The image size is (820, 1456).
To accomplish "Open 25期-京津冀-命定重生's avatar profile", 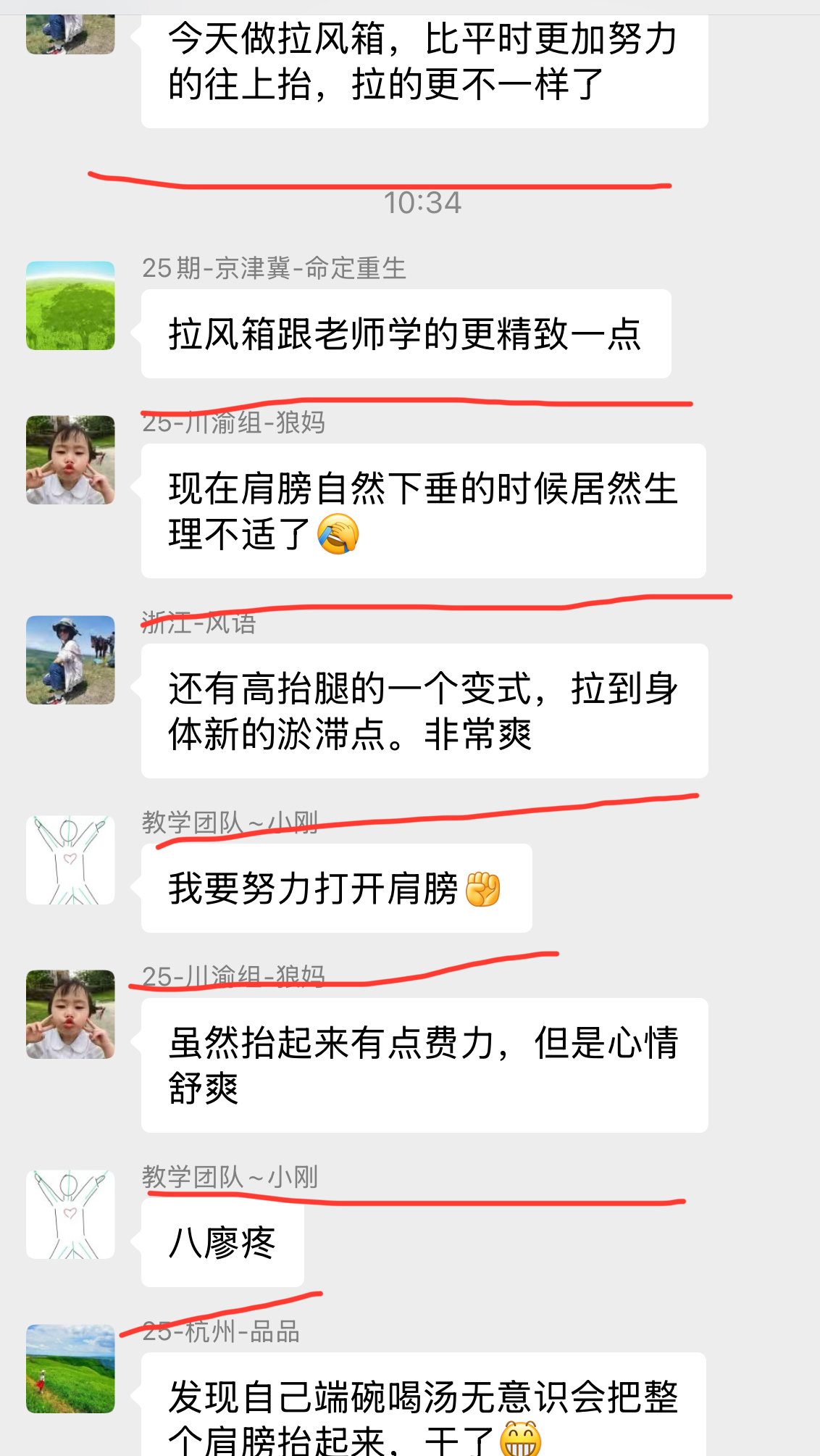I will point(70,306).
